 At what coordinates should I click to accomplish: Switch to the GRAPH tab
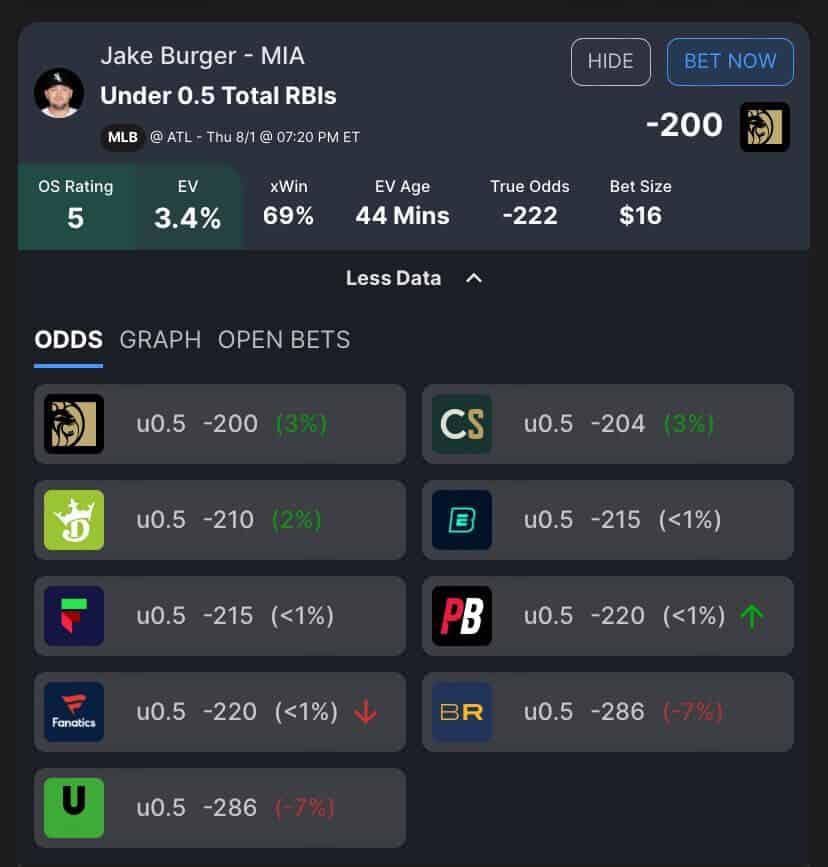pos(160,340)
